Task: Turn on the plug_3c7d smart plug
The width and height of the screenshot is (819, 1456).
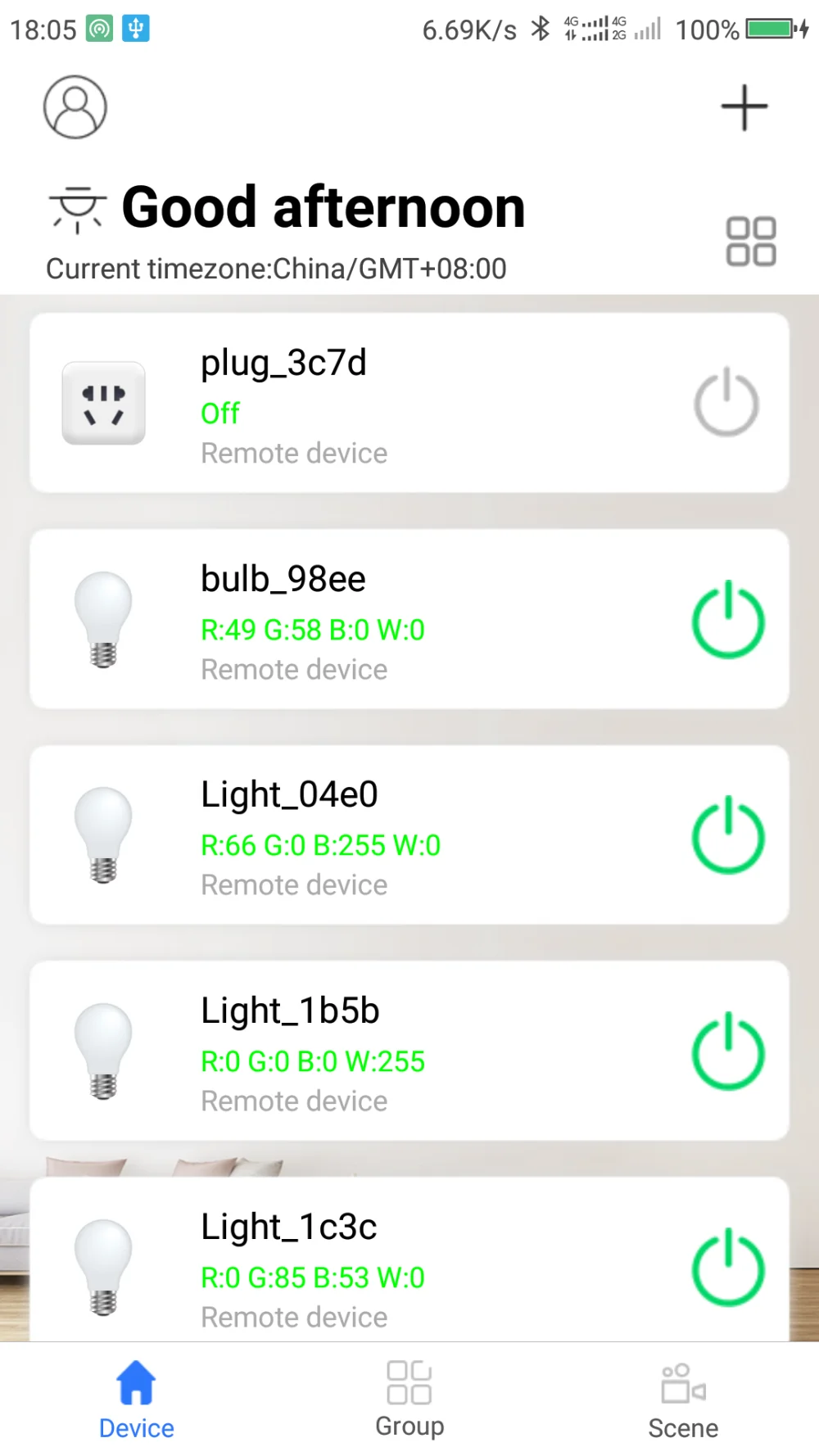Action: click(726, 403)
